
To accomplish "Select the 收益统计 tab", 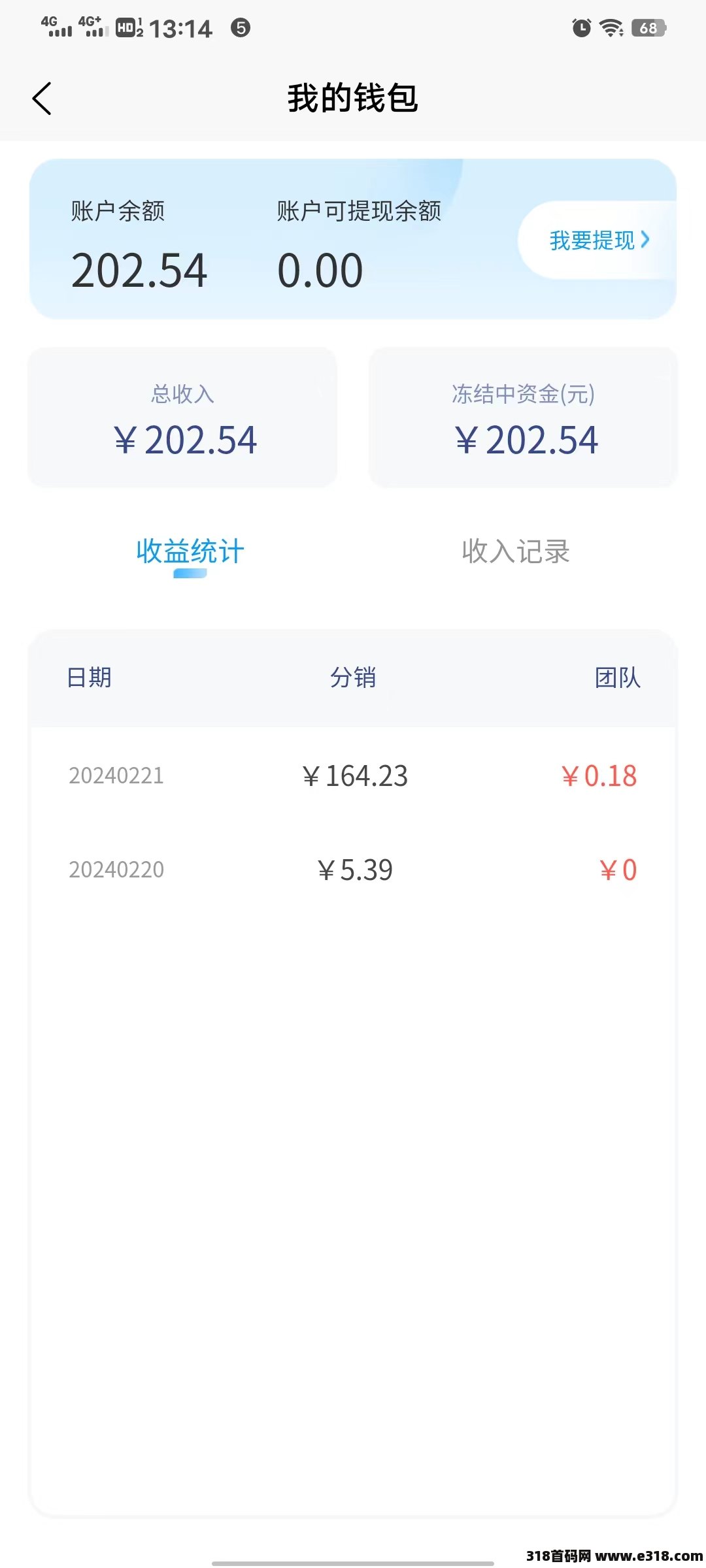I will coord(190,551).
